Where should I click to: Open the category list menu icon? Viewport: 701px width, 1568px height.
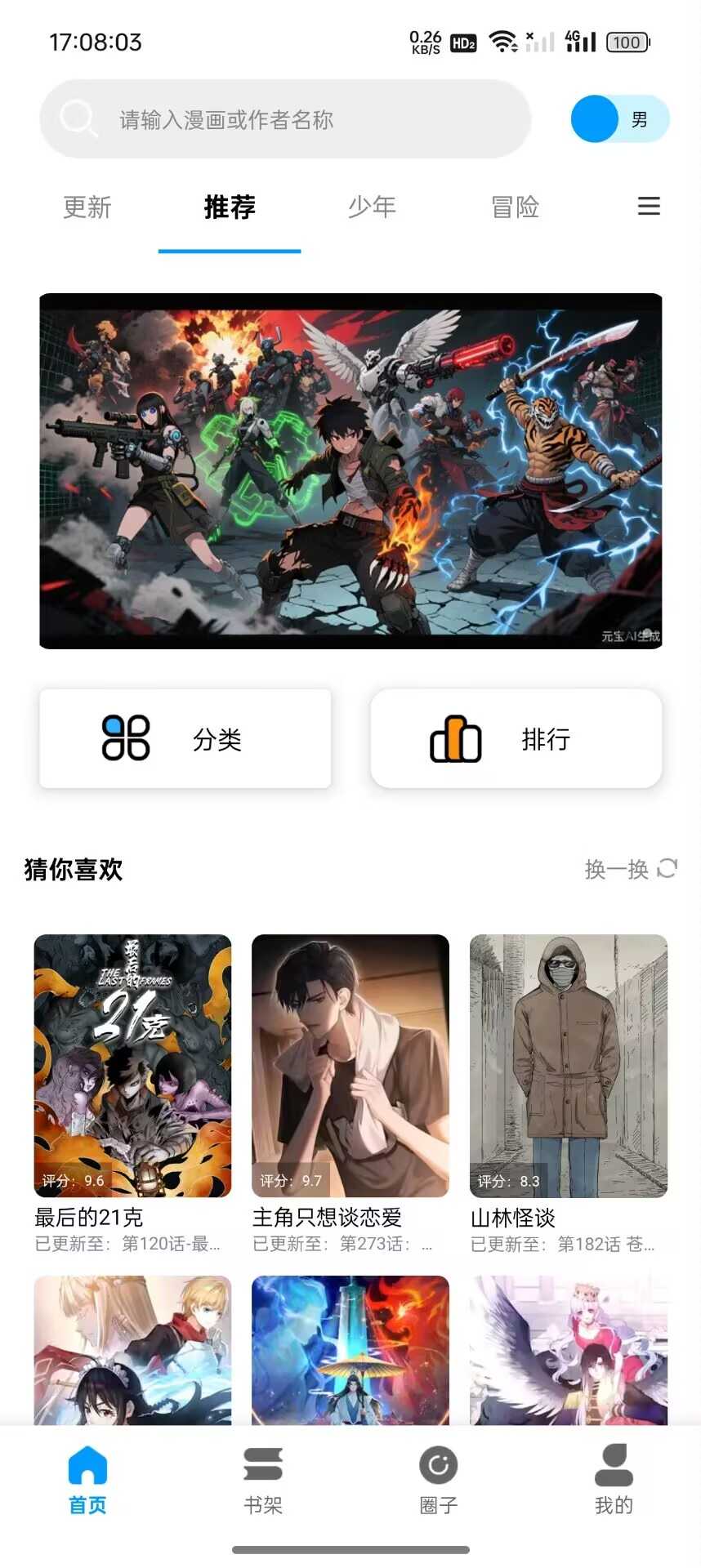pyautogui.click(x=649, y=207)
